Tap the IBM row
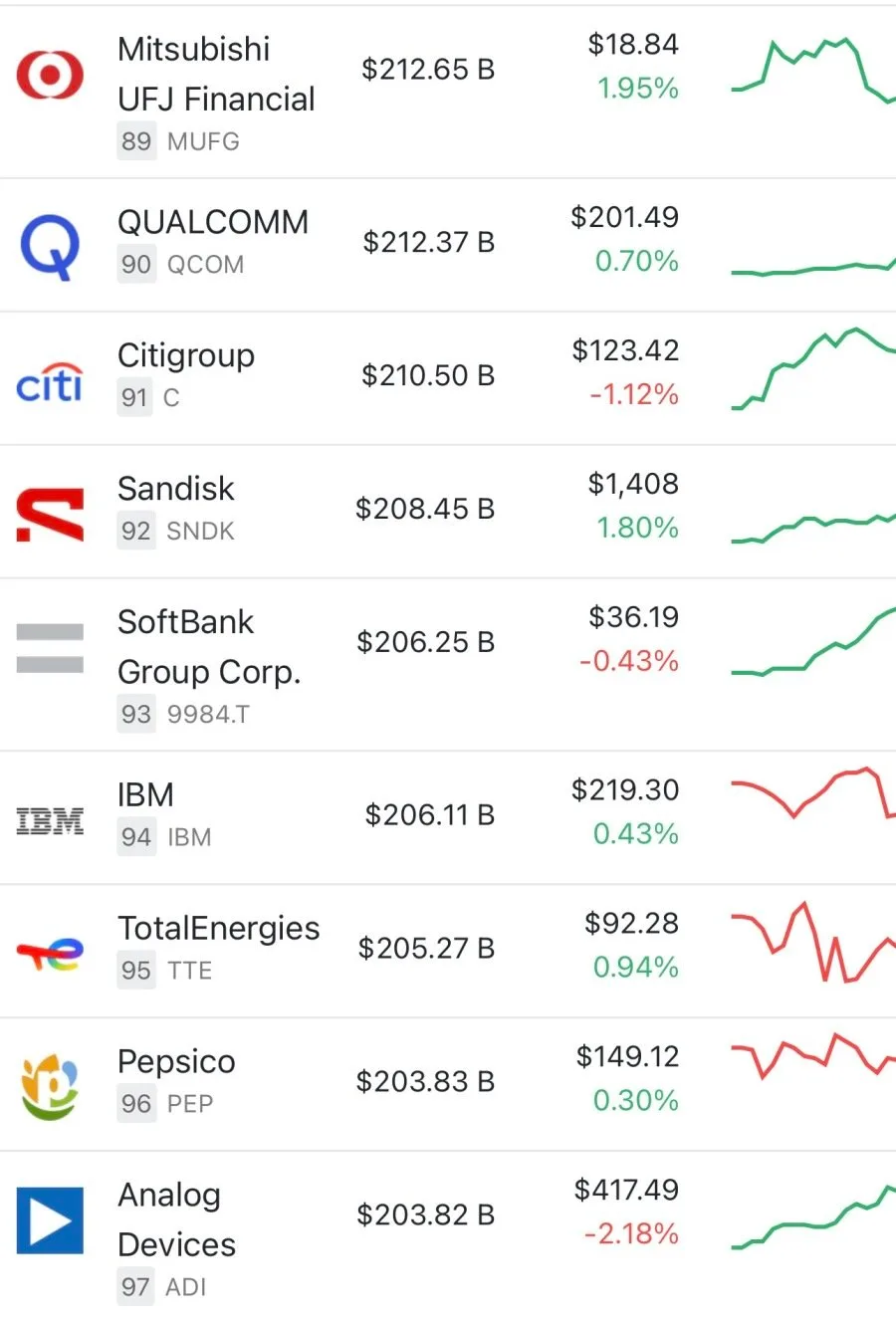The height and width of the screenshot is (1322, 896). pyautogui.click(x=448, y=818)
